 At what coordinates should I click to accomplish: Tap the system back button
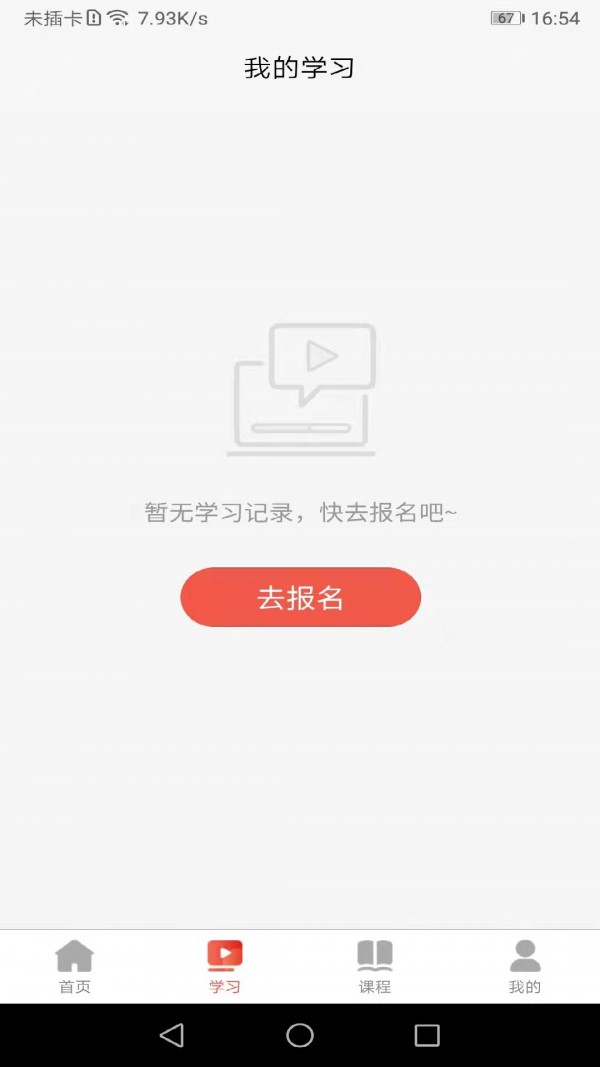click(172, 1035)
